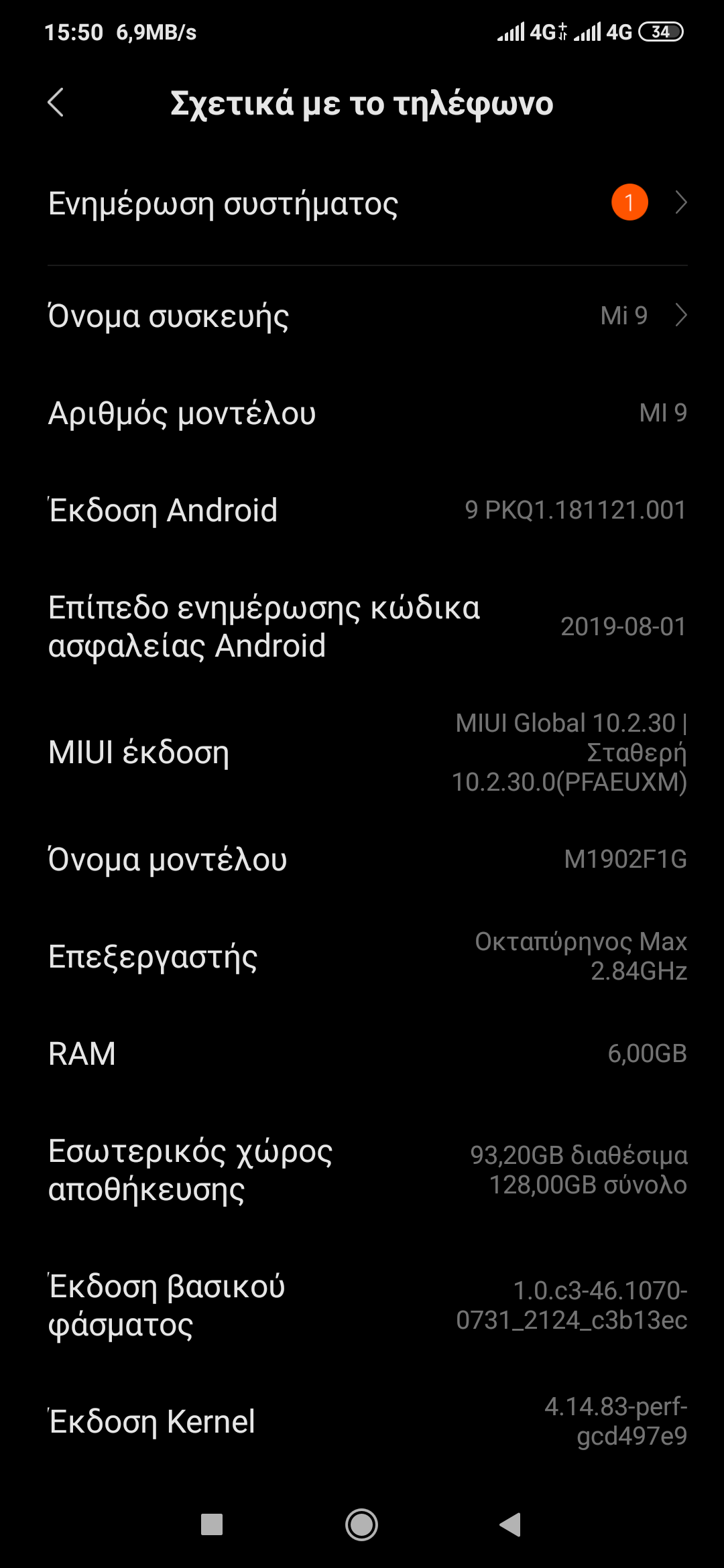Tap the system home button

click(361, 1525)
